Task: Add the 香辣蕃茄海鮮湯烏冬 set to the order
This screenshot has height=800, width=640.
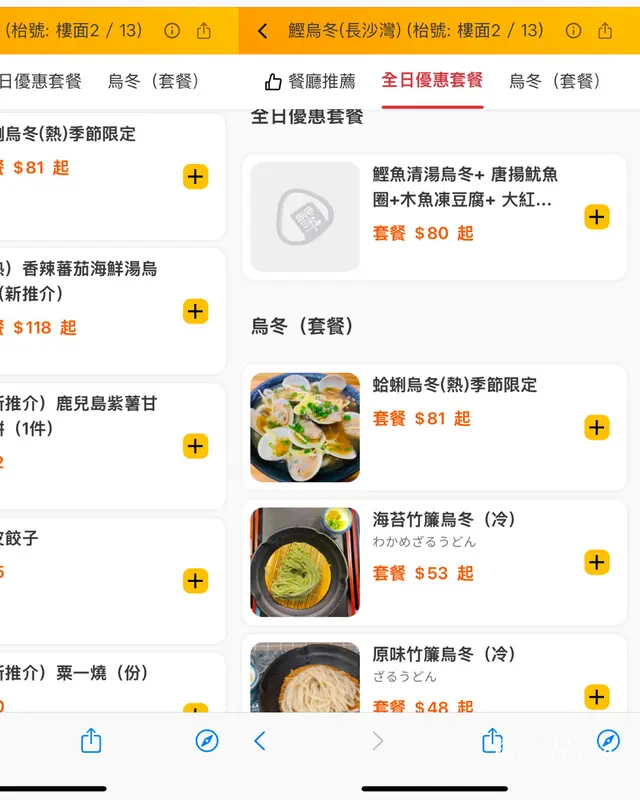Action: (x=195, y=311)
